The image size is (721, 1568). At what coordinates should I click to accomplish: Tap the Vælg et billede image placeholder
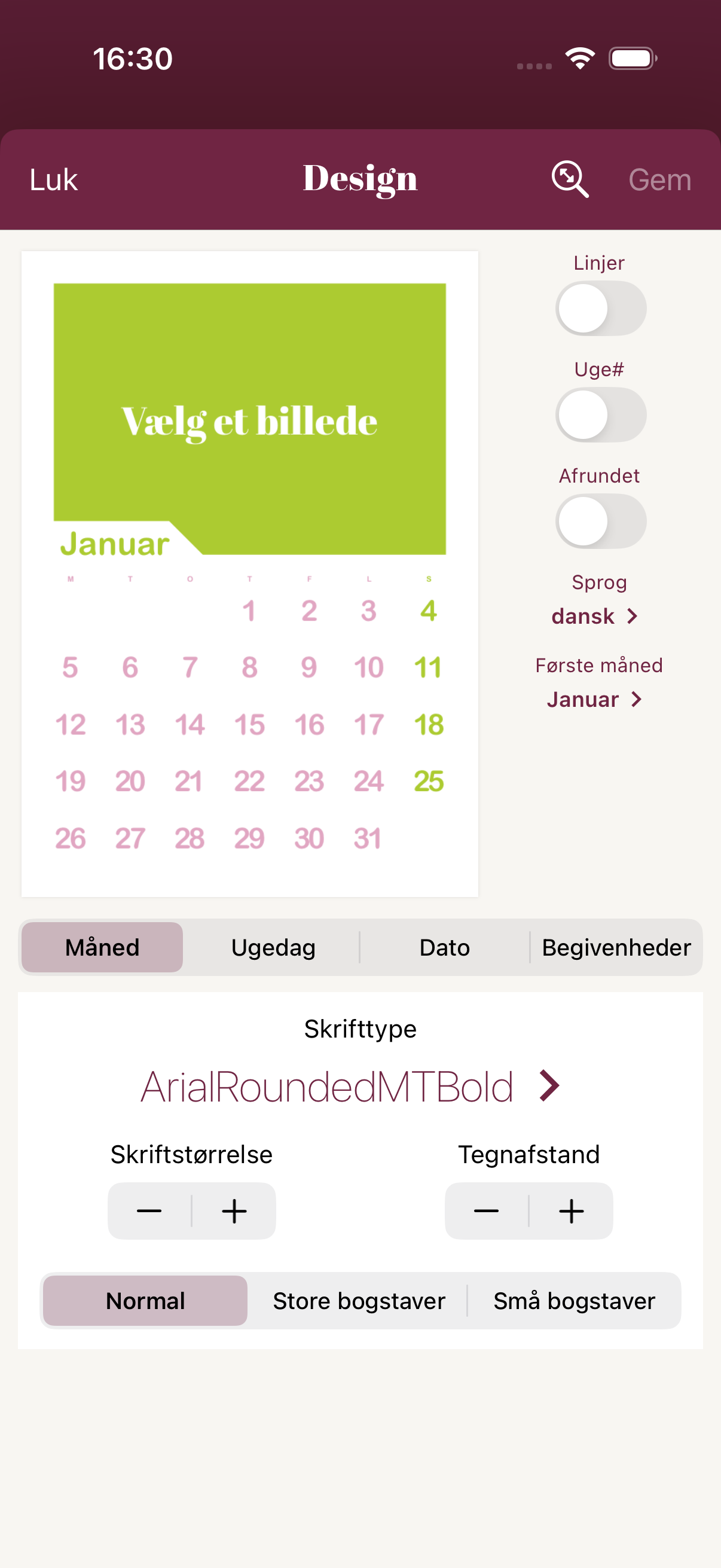tap(249, 418)
